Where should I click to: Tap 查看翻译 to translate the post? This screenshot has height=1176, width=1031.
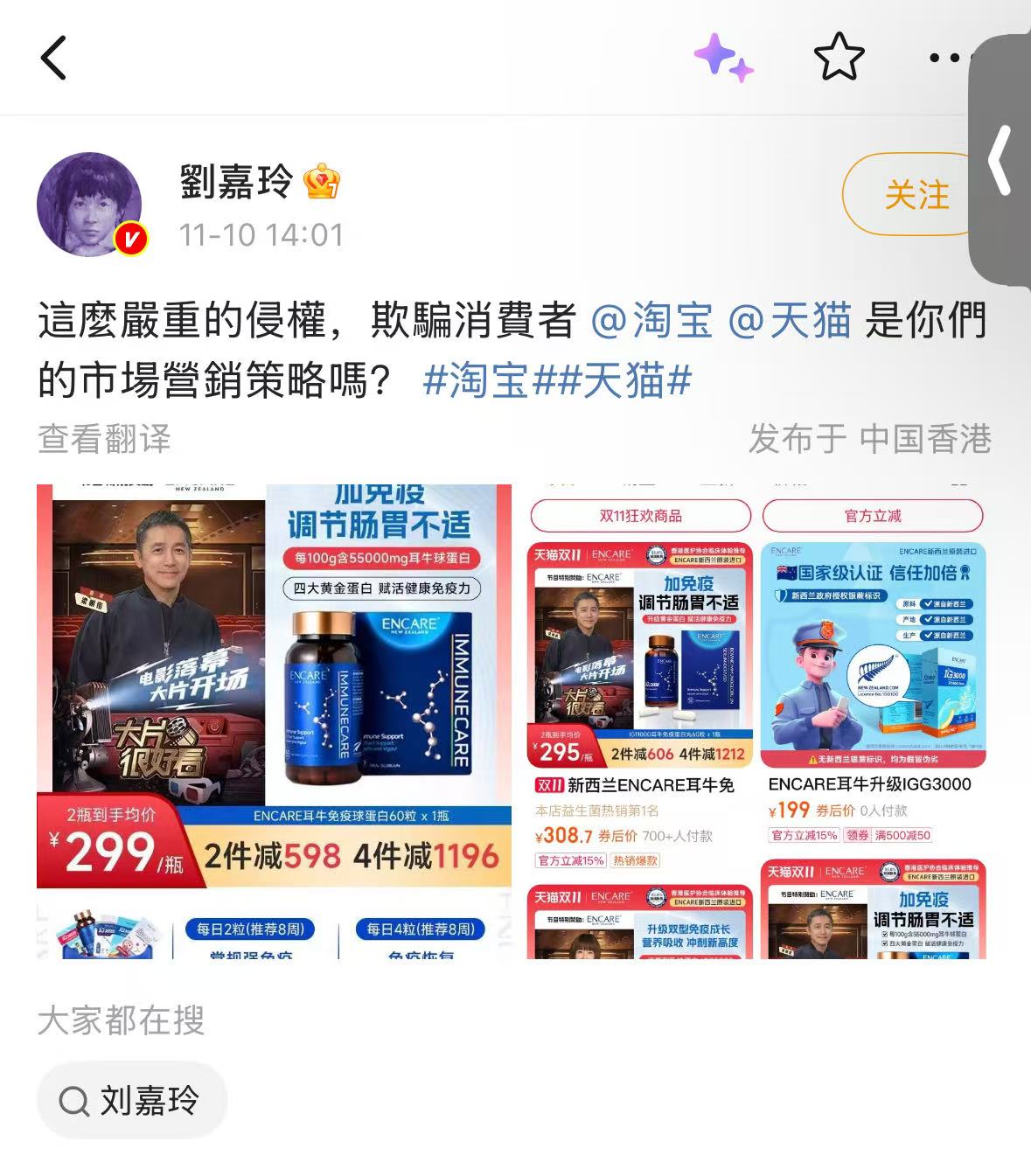(x=104, y=439)
